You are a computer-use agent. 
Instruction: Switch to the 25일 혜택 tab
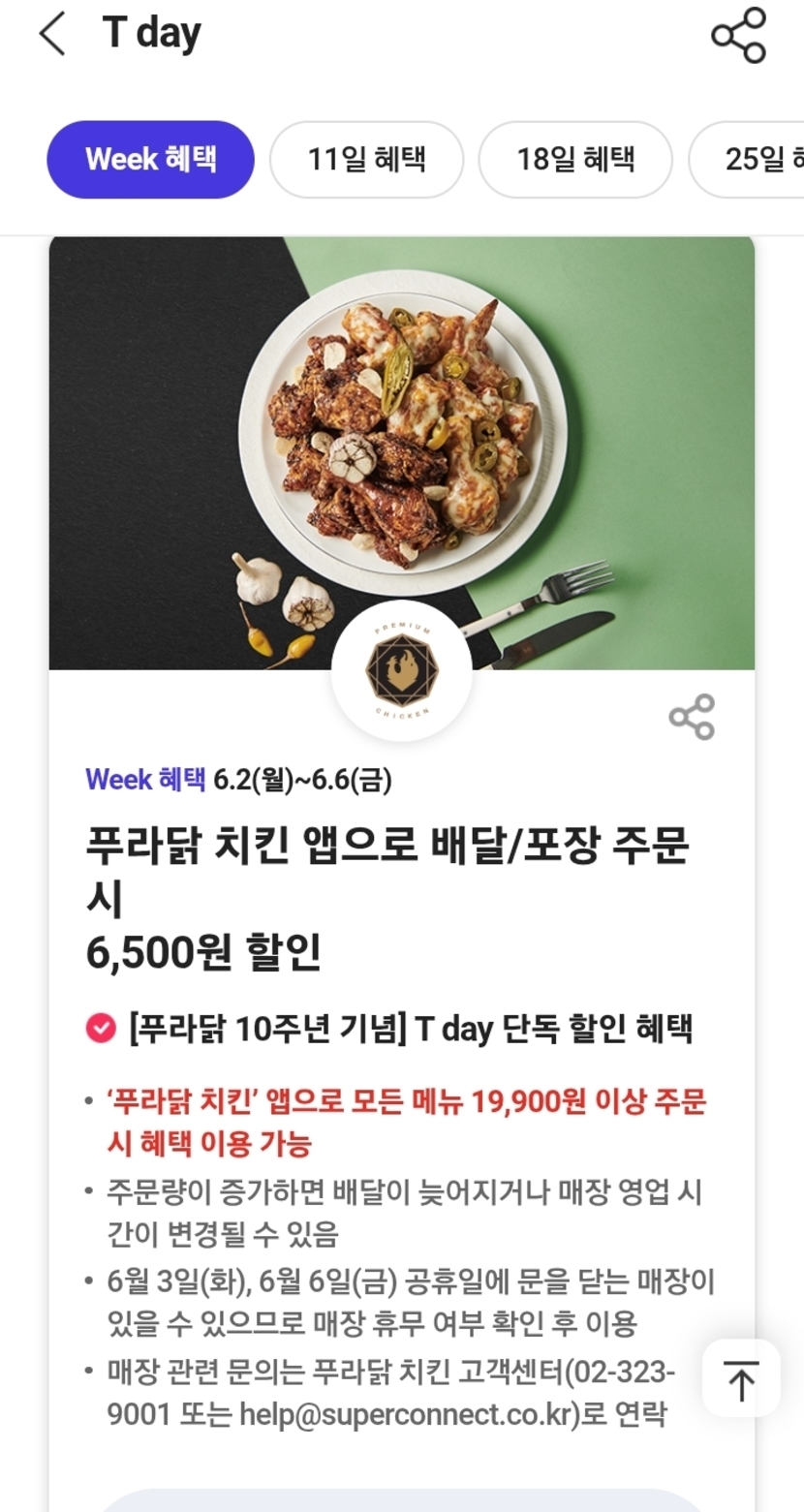tap(746, 159)
